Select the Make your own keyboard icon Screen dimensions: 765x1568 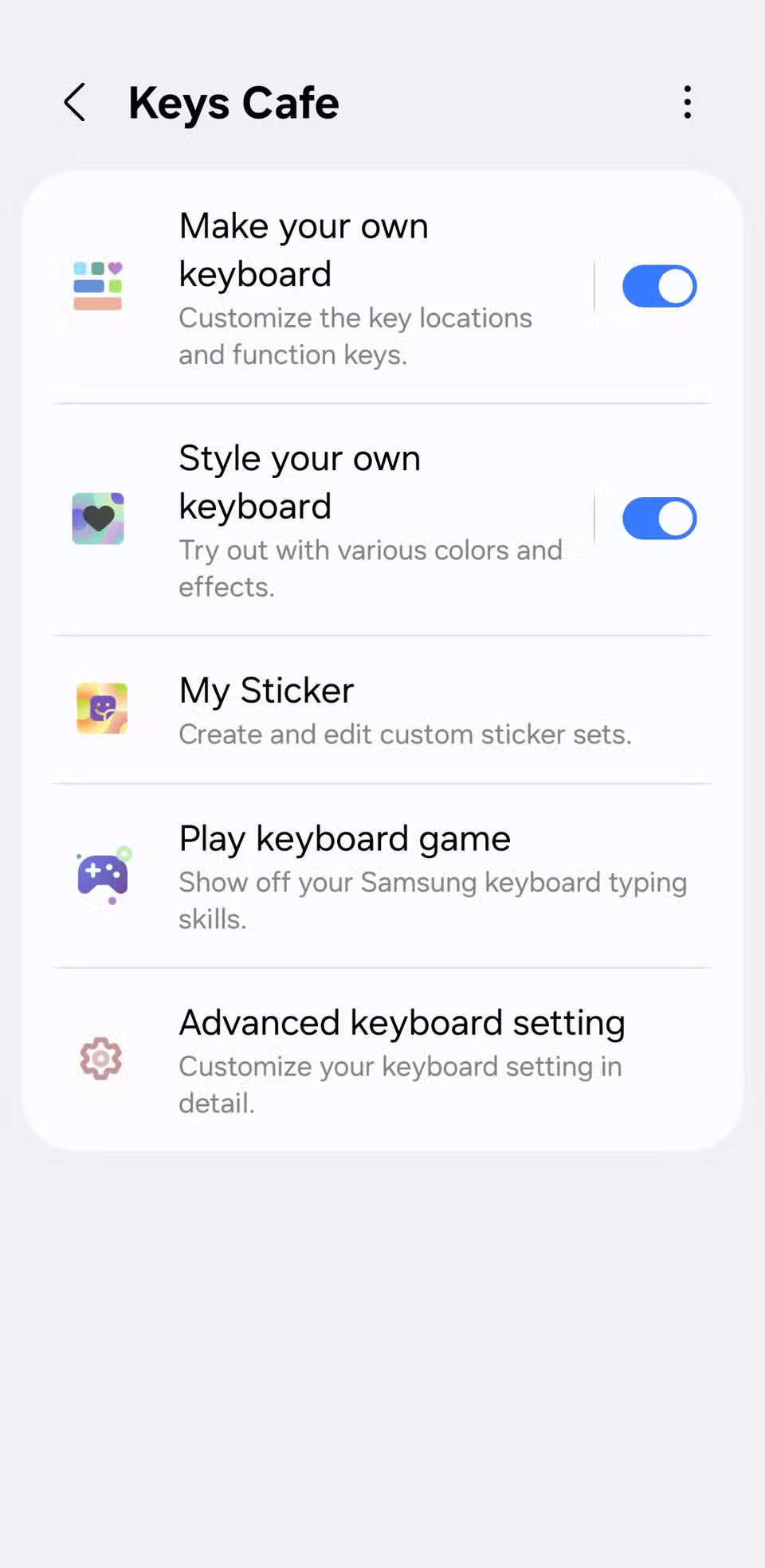coord(98,286)
